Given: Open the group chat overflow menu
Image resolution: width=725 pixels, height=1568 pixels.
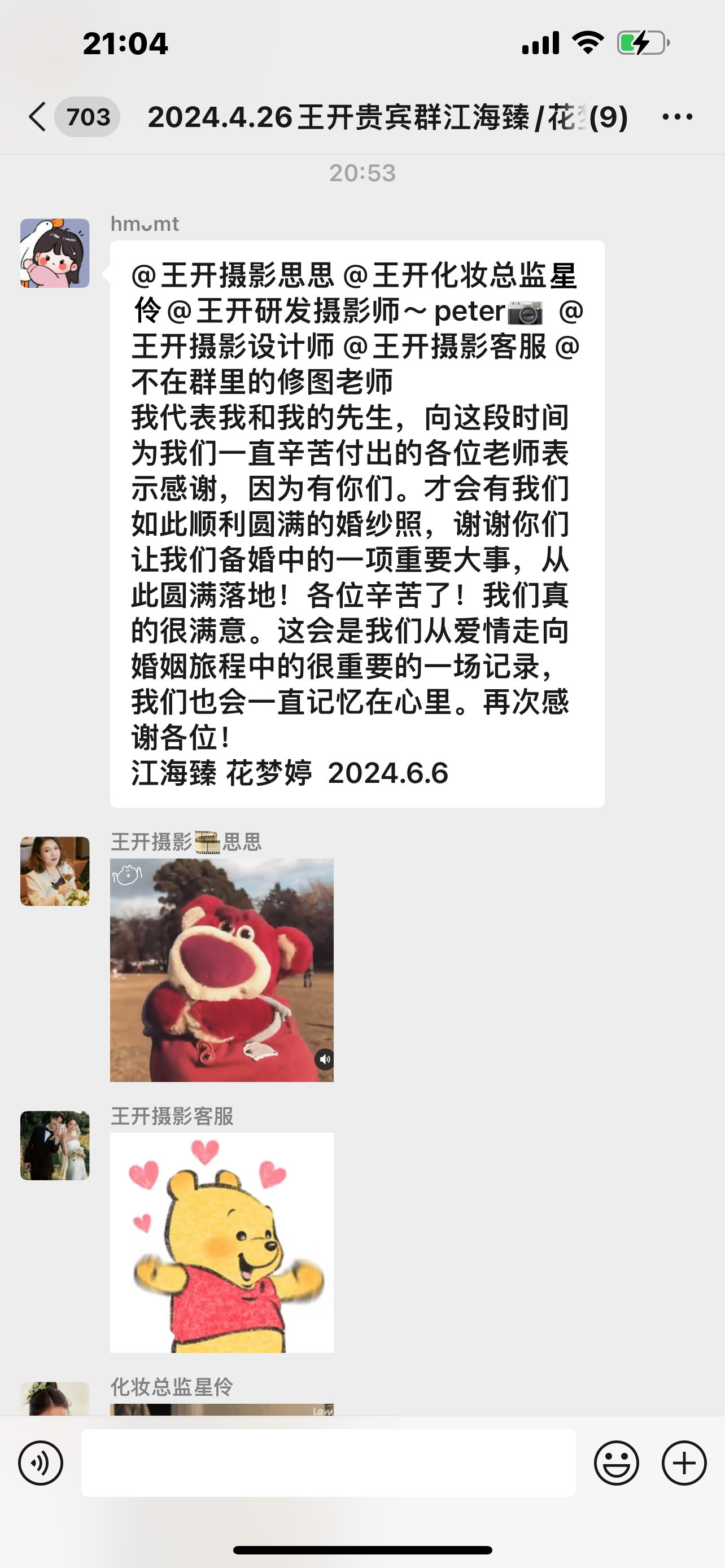Looking at the screenshot, I should click(x=677, y=117).
